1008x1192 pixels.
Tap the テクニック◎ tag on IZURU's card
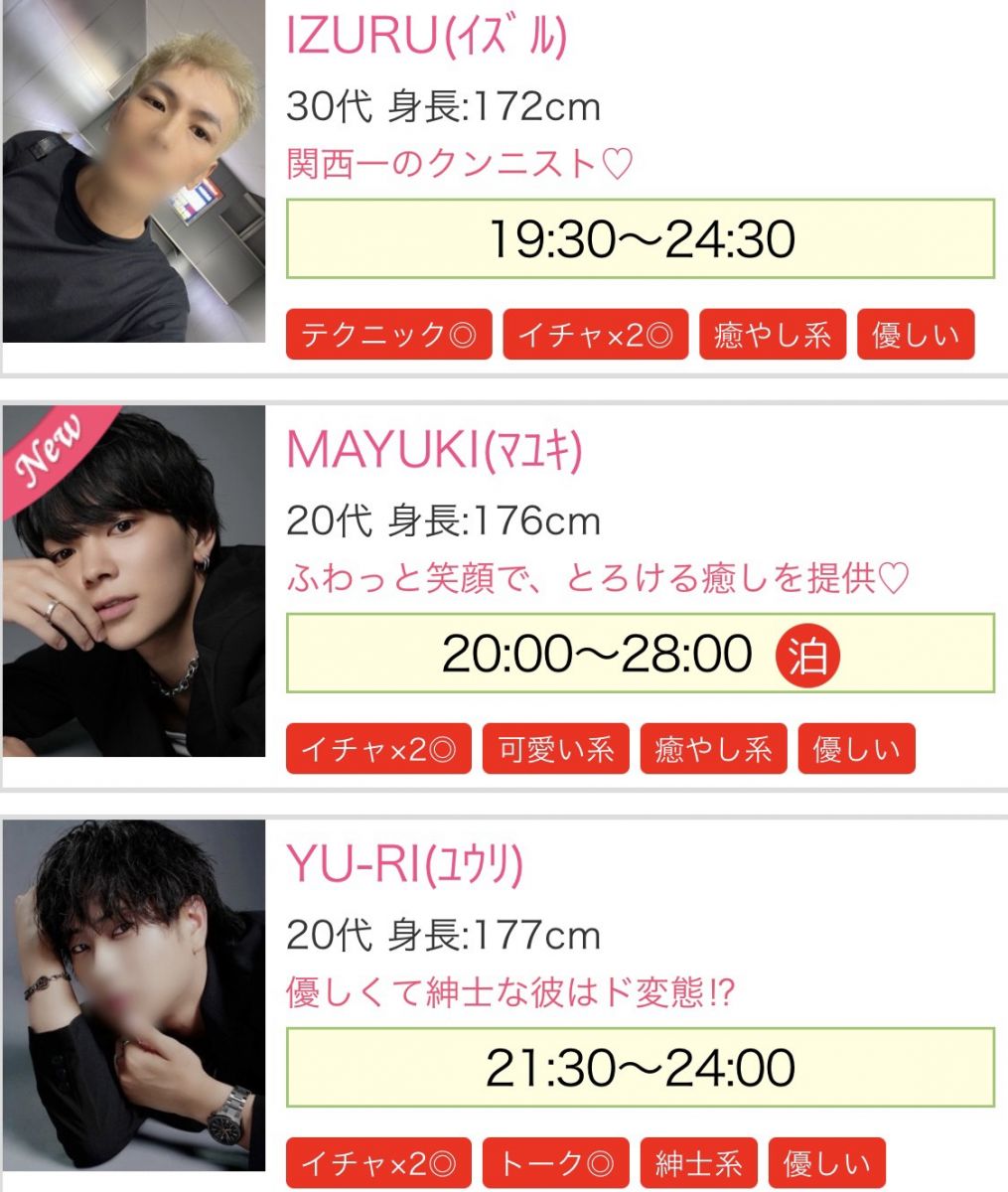point(388,335)
